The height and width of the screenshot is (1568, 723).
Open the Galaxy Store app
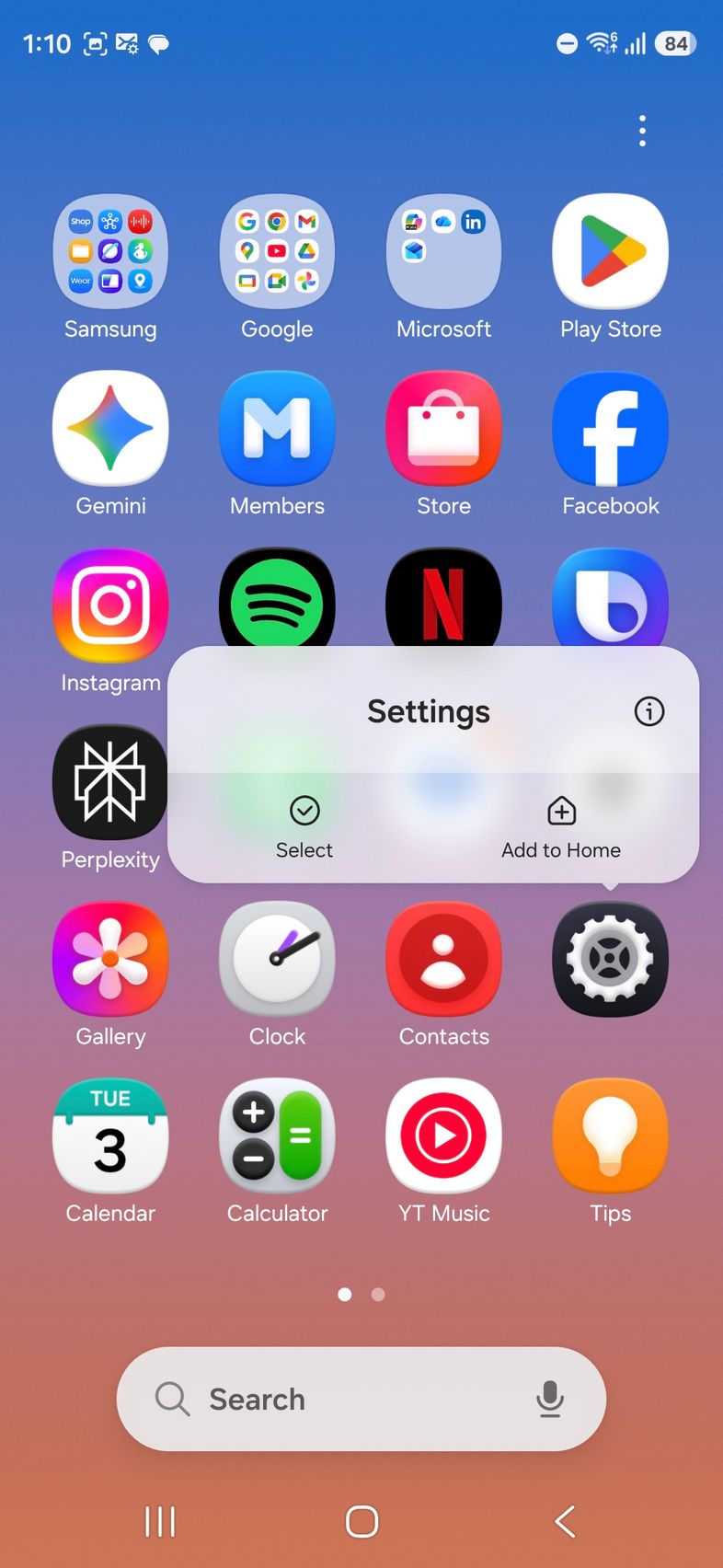point(444,429)
